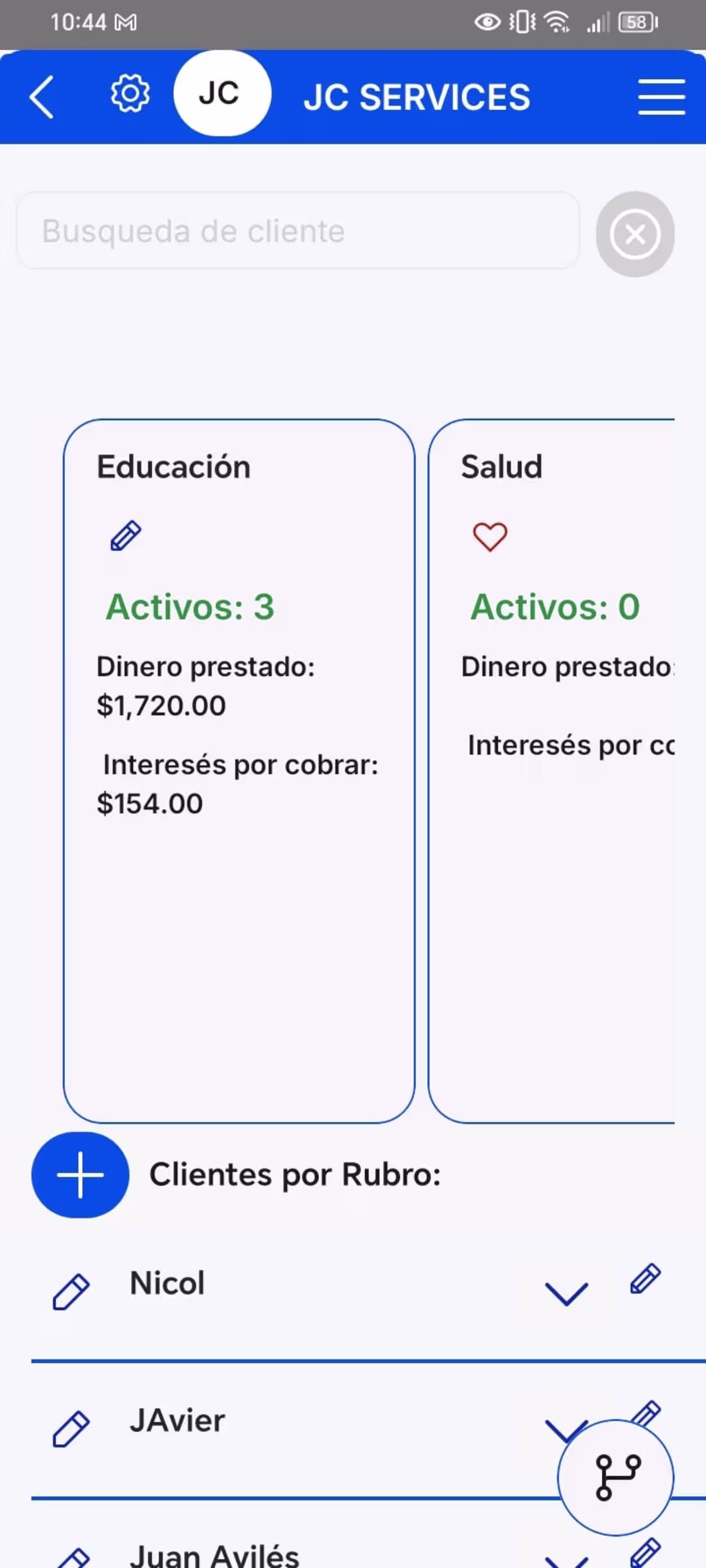Add a new client by rubro

coord(80,1175)
